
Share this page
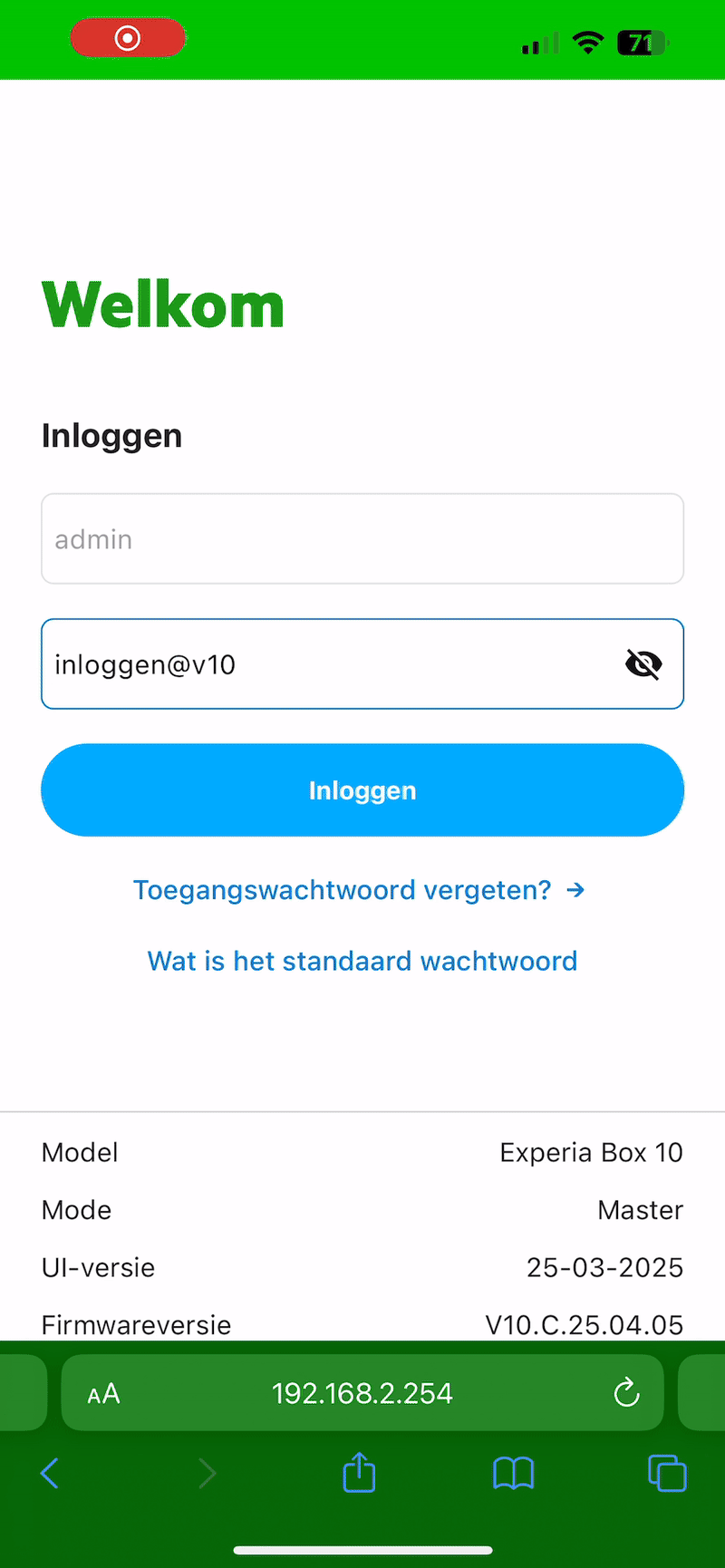point(359,1473)
